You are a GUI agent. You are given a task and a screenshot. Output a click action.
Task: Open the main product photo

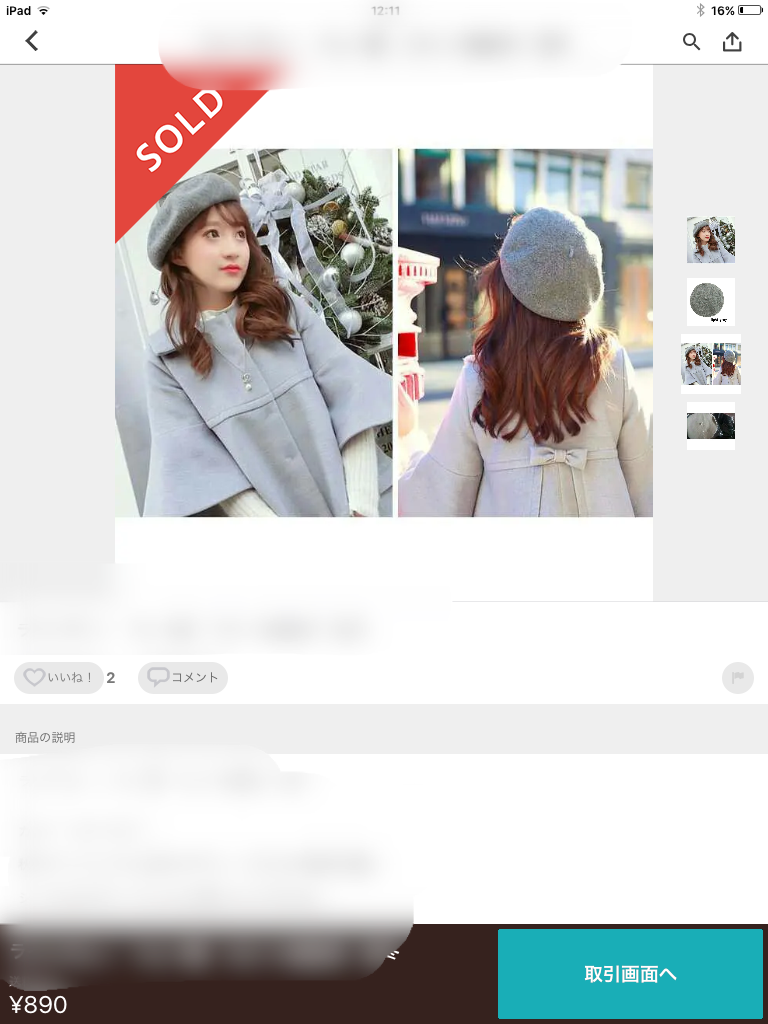[x=384, y=332]
